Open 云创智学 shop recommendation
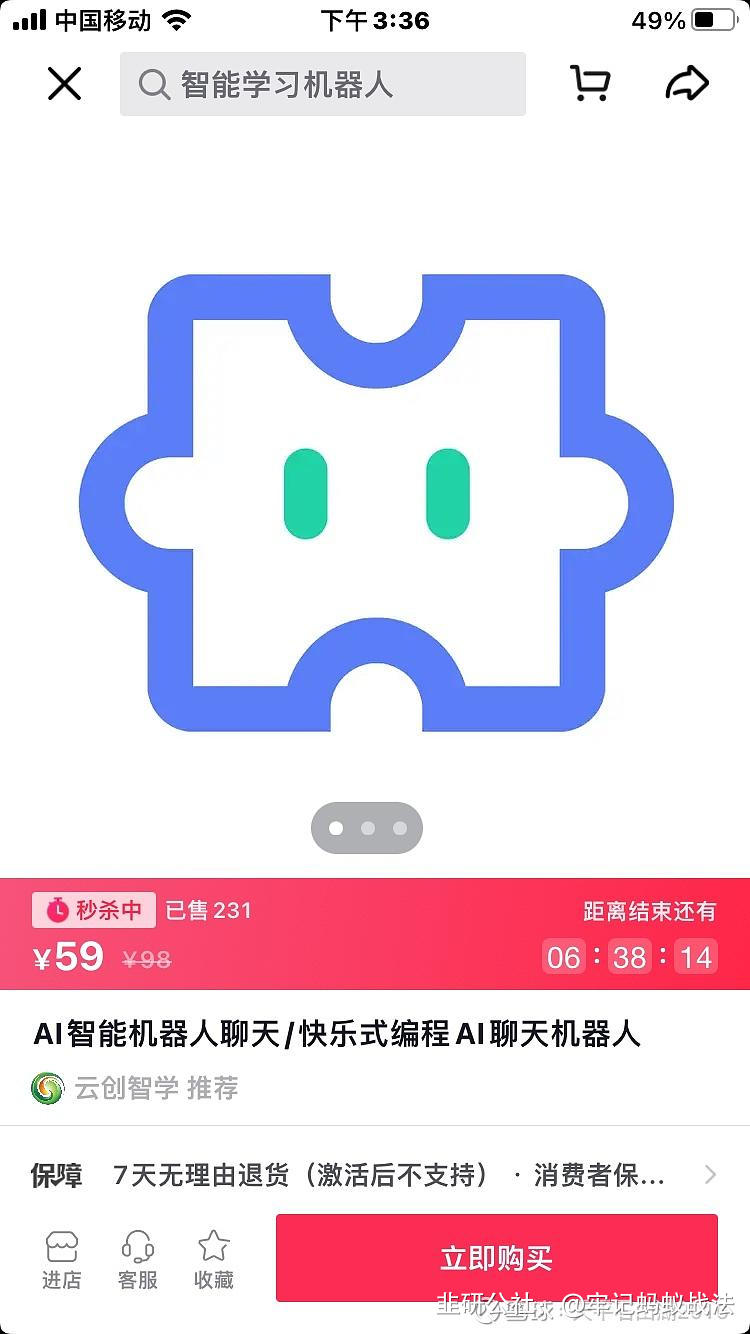Image resolution: width=750 pixels, height=1334 pixels. 136,1088
